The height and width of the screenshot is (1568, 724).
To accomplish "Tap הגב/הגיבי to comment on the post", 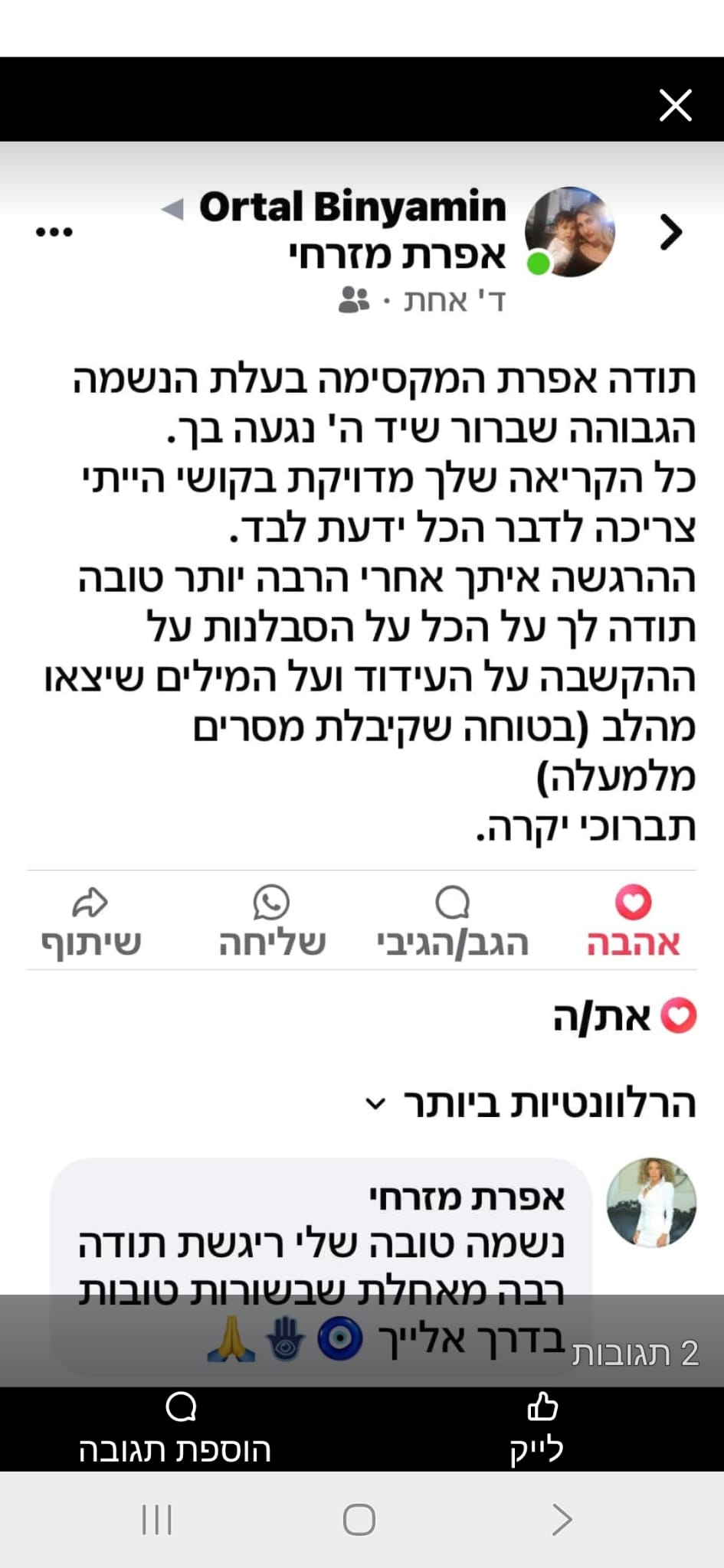I will click(x=452, y=922).
